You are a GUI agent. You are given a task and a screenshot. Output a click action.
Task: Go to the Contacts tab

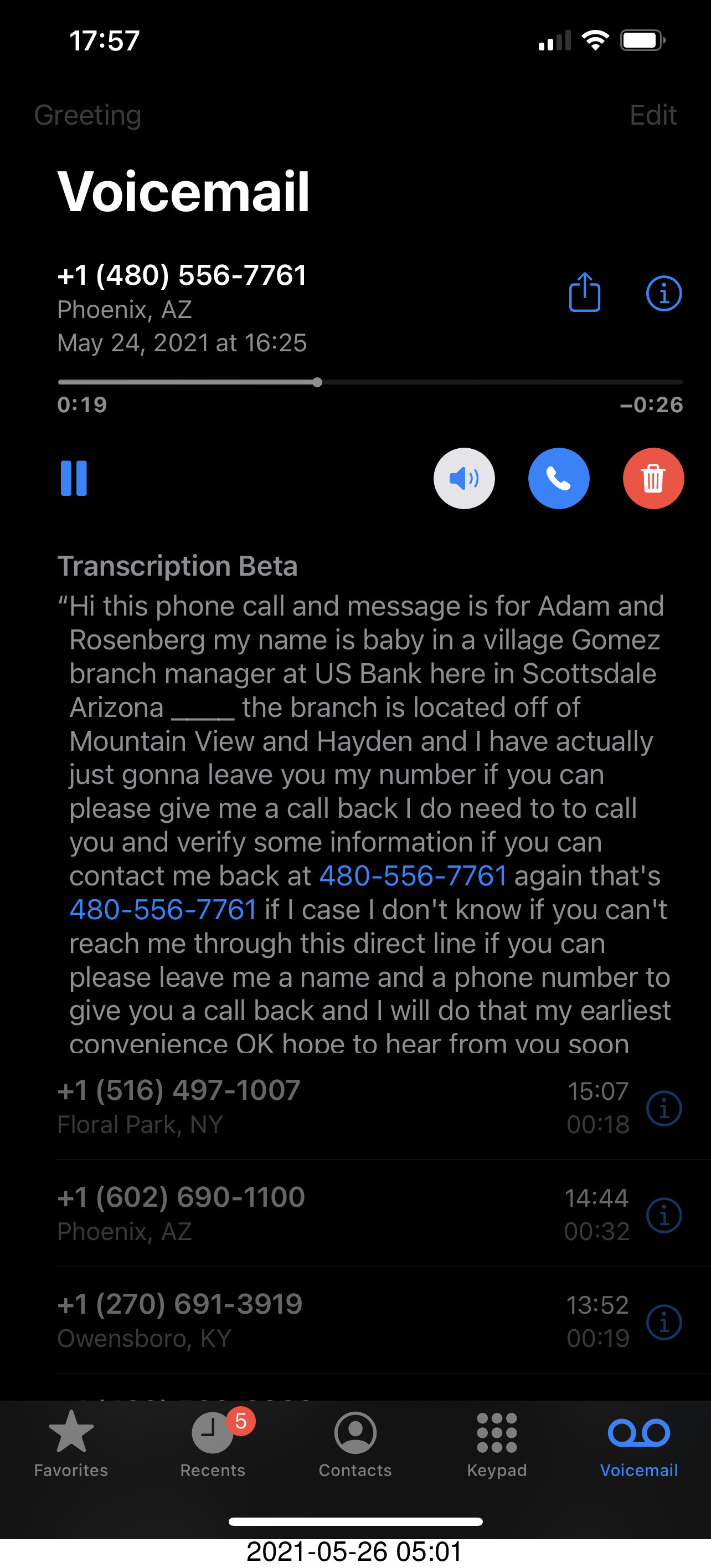(x=355, y=1444)
